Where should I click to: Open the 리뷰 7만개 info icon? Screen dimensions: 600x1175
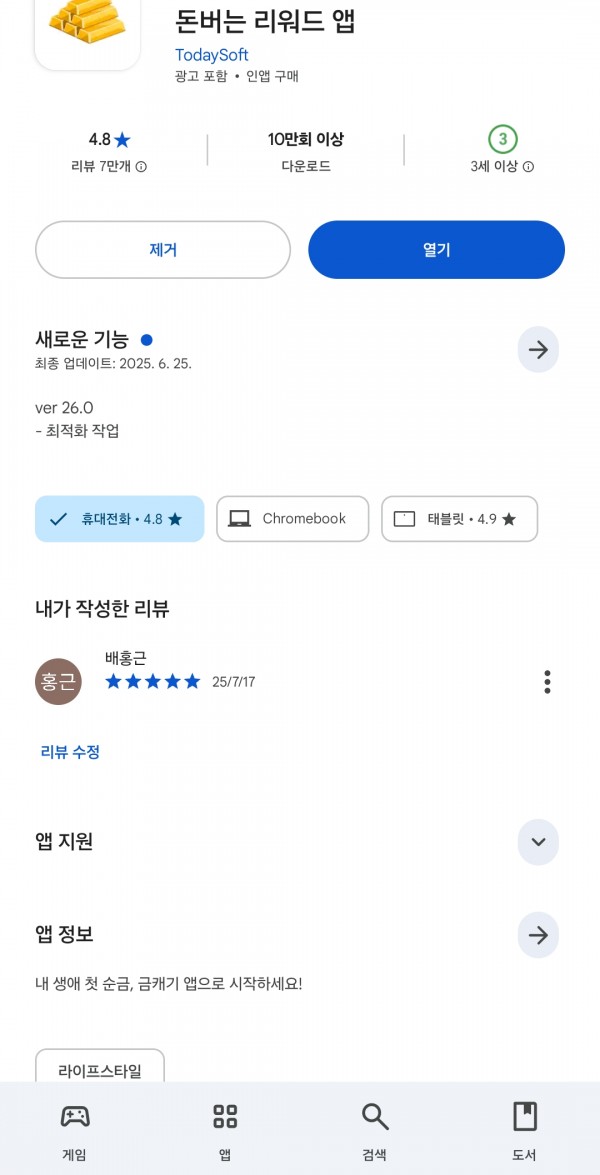[x=141, y=167]
